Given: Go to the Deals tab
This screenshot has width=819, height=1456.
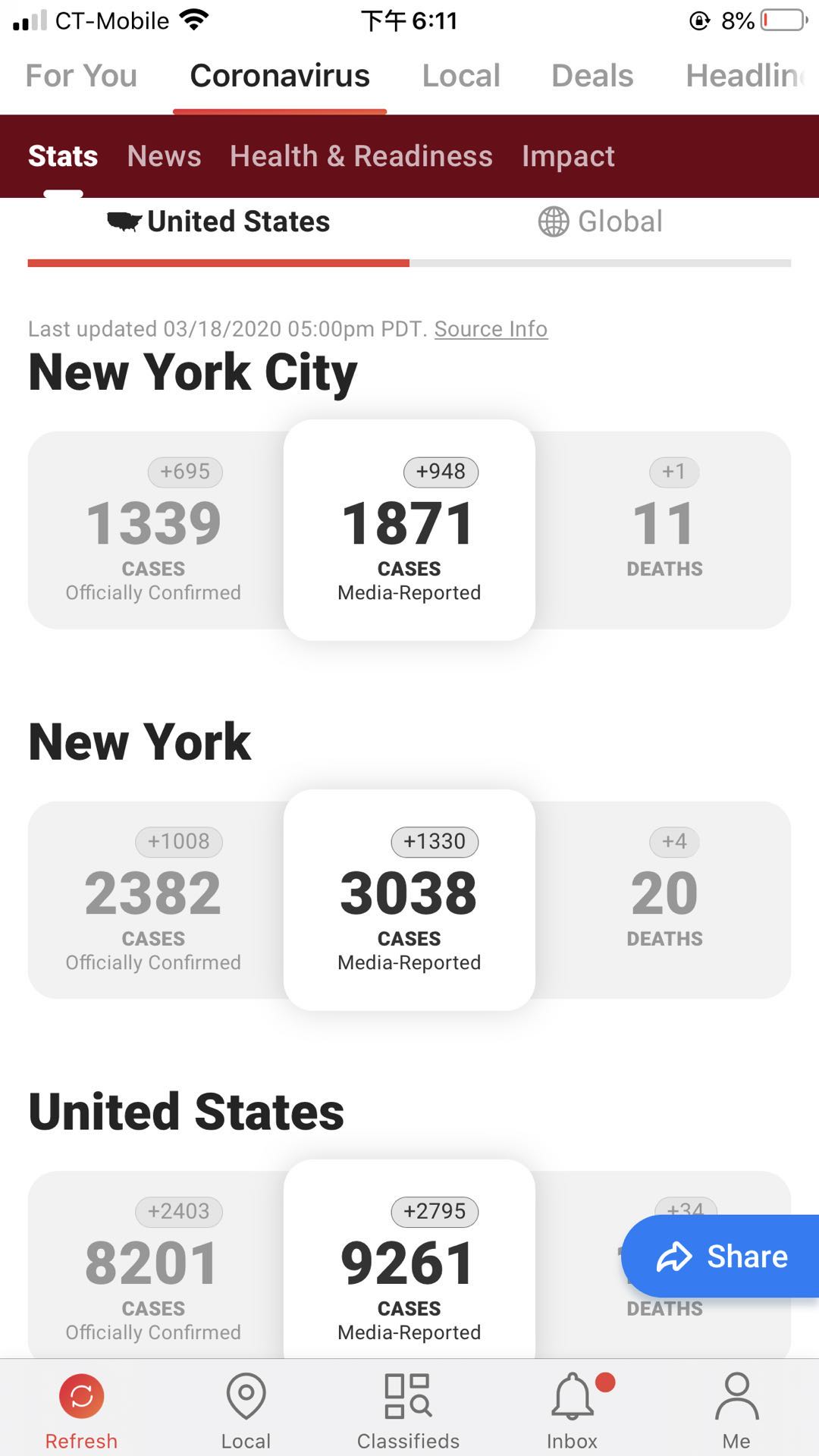Looking at the screenshot, I should (x=592, y=76).
